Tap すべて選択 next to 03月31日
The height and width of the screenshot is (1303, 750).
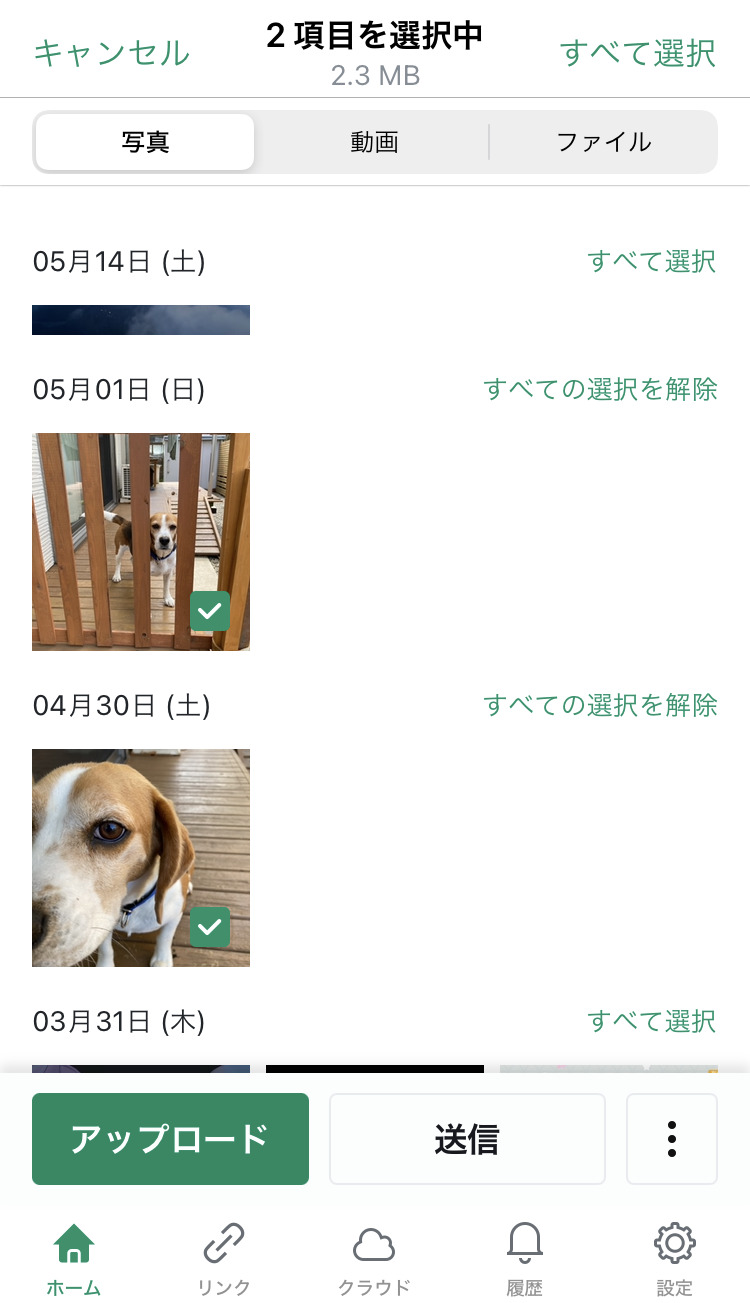click(651, 1021)
